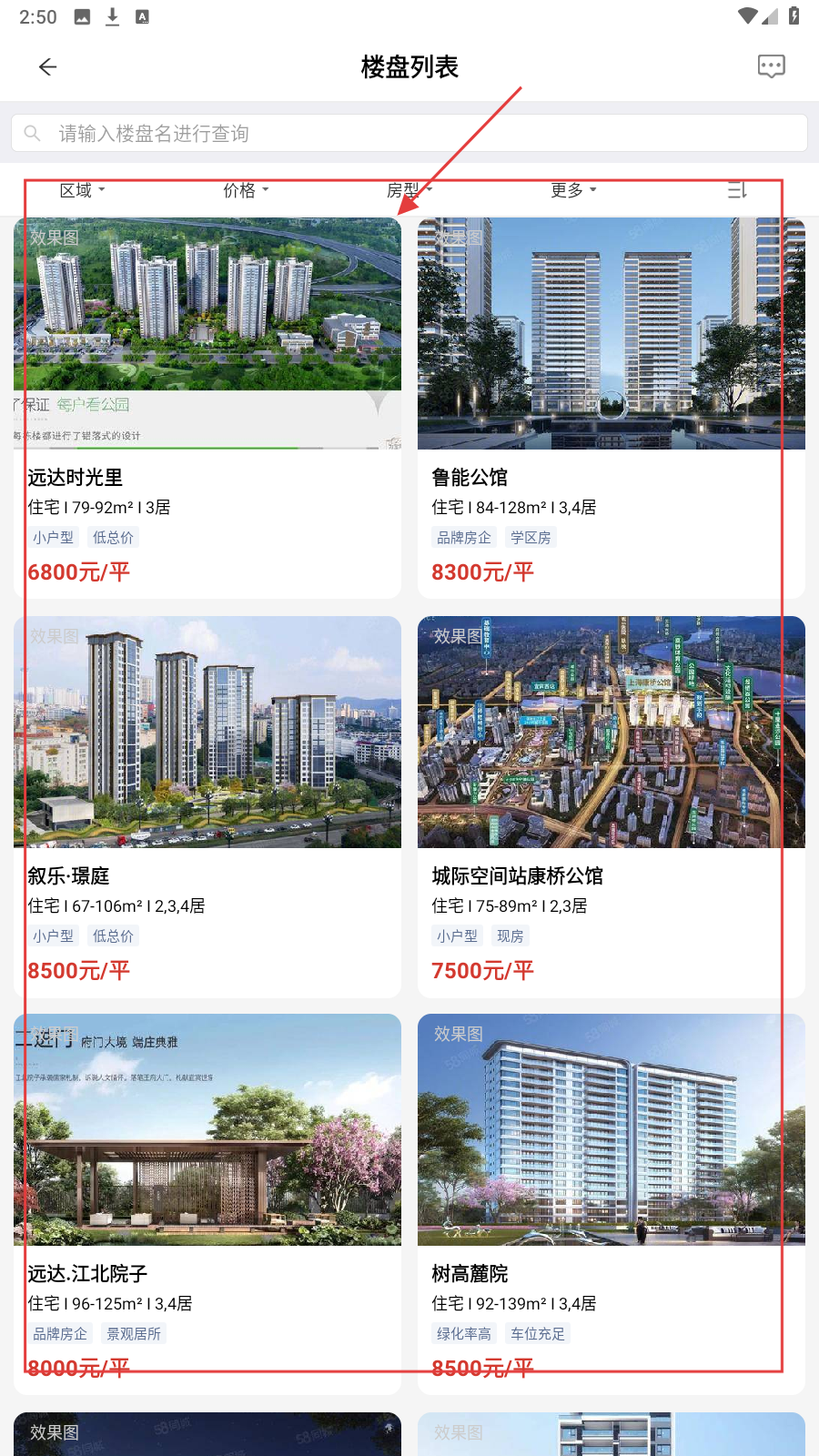Screen dimensions: 819x1456
Task: Tap the 请输入楼盘名进行查询 search field
Action: click(x=409, y=134)
